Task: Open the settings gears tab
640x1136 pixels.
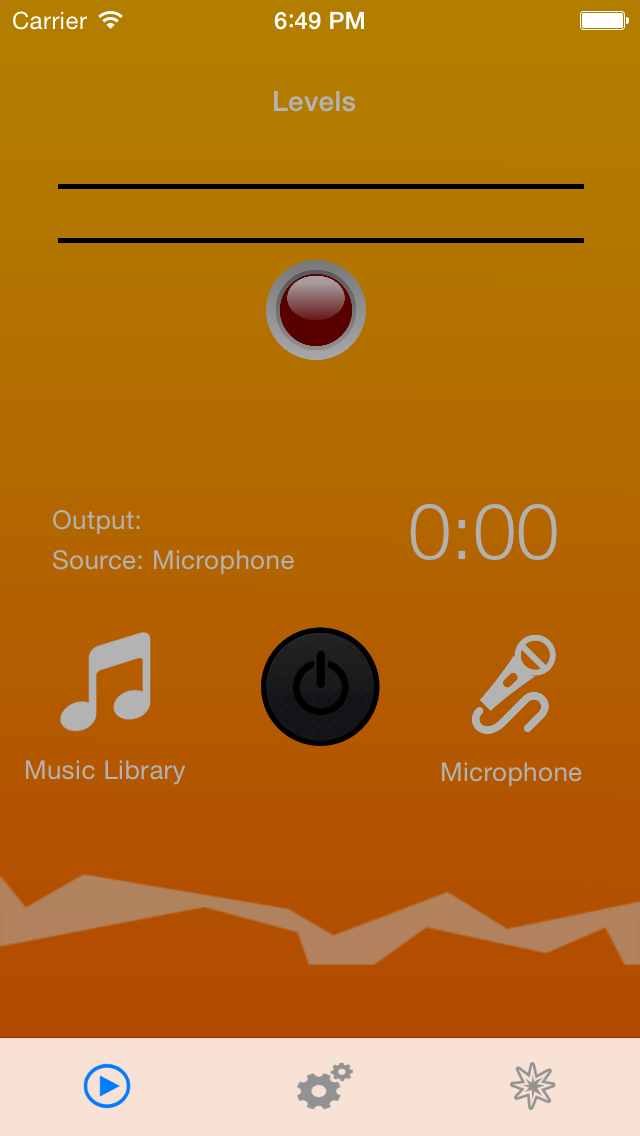Action: point(324,1086)
